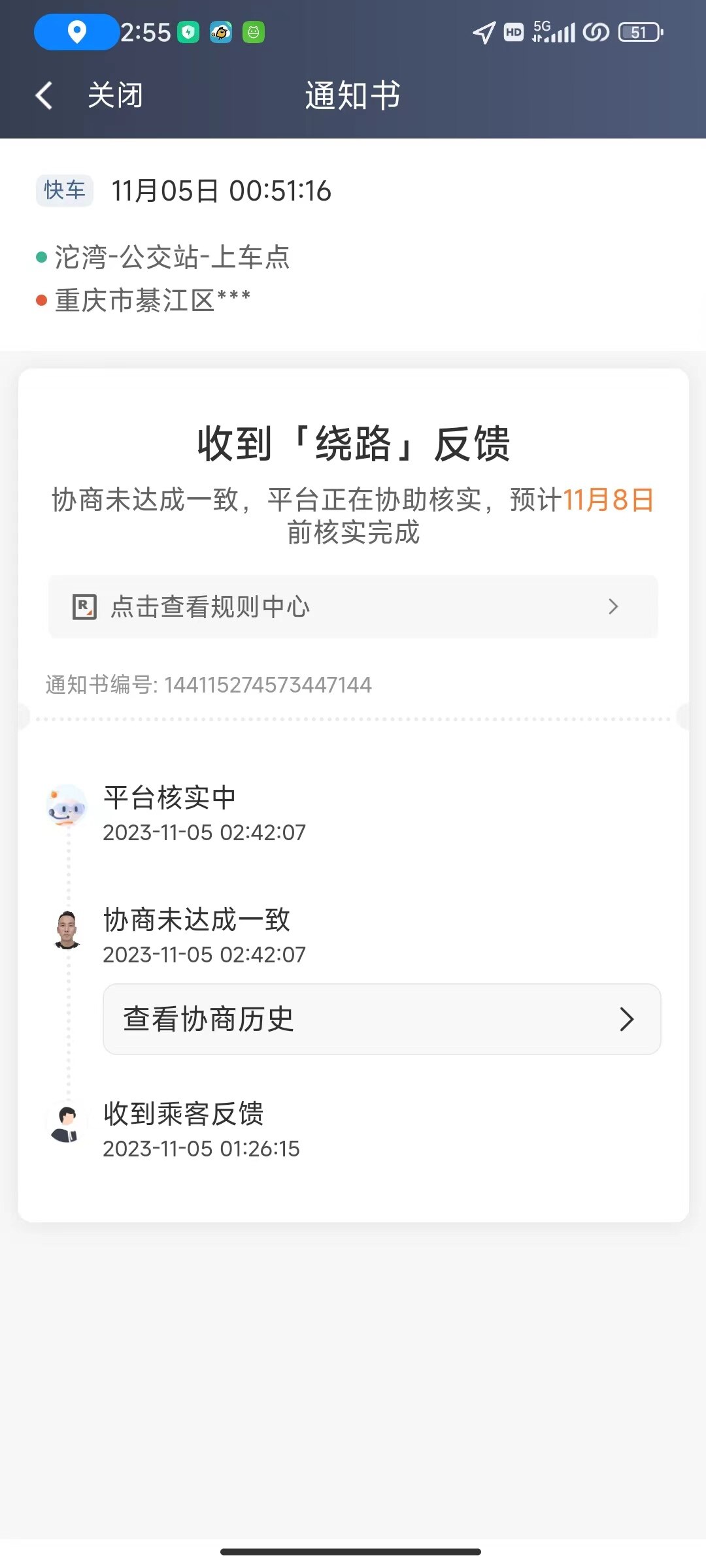706x1568 pixels.
Task: Open the 点击查看规则中心 rules center
Action: click(353, 606)
